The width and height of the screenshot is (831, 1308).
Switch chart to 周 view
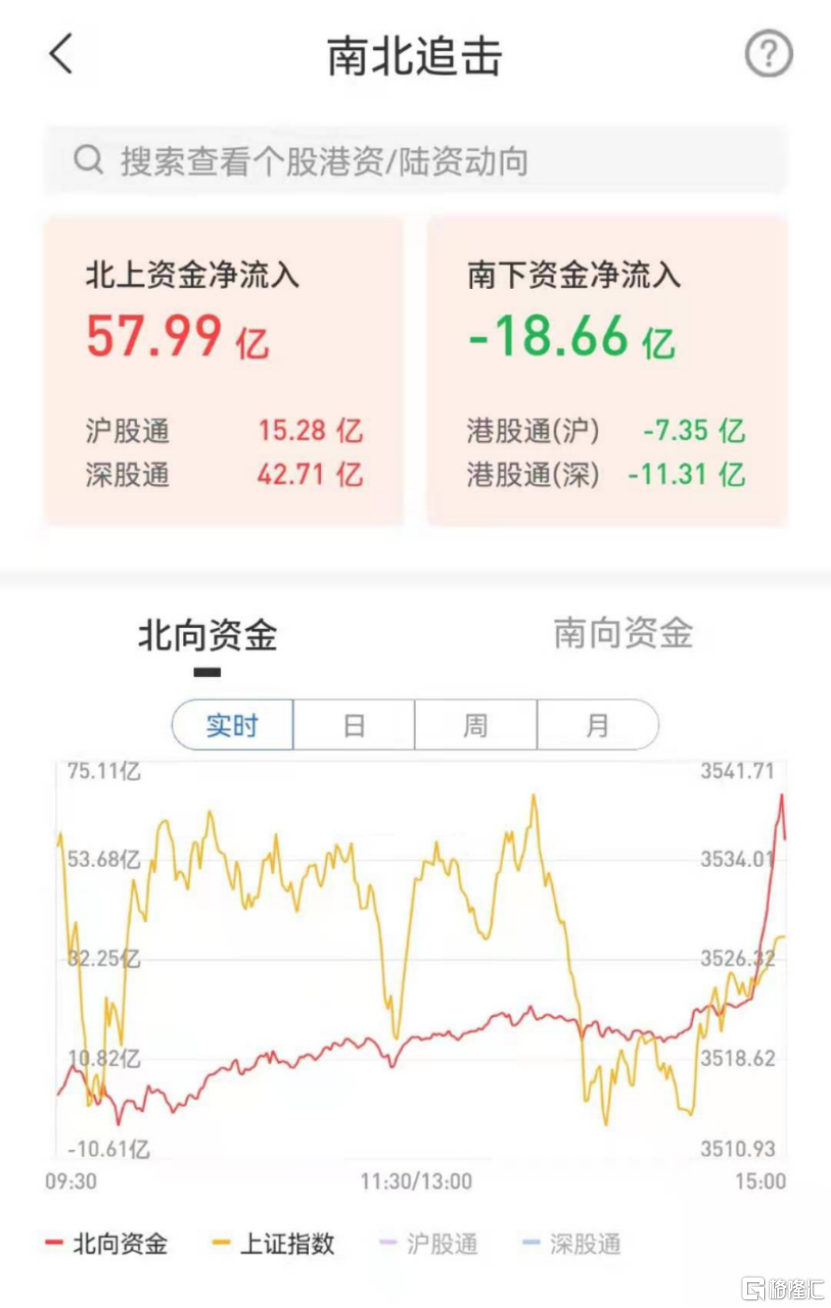tap(476, 725)
